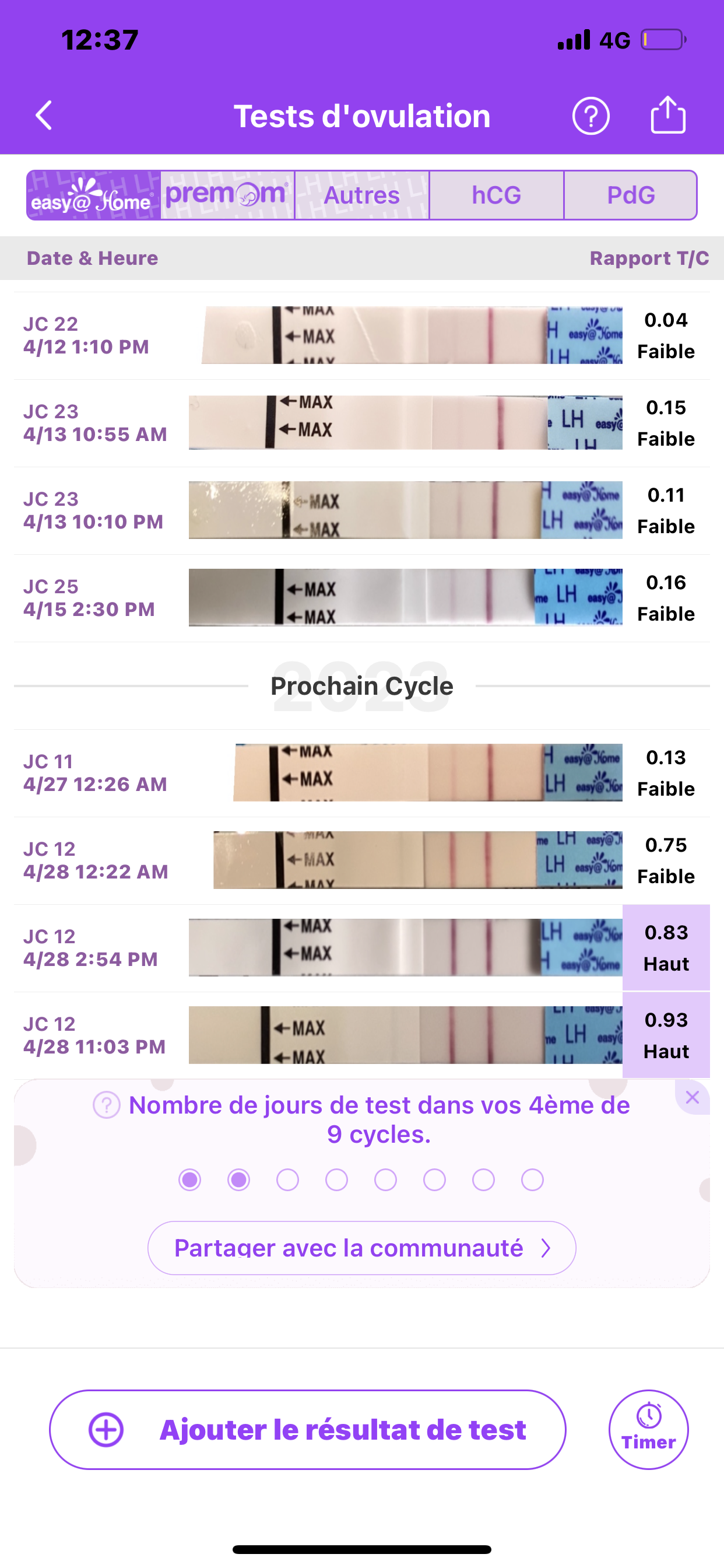The width and height of the screenshot is (724, 1568).
Task: Switch to the PdG tab
Action: pyautogui.click(x=630, y=195)
